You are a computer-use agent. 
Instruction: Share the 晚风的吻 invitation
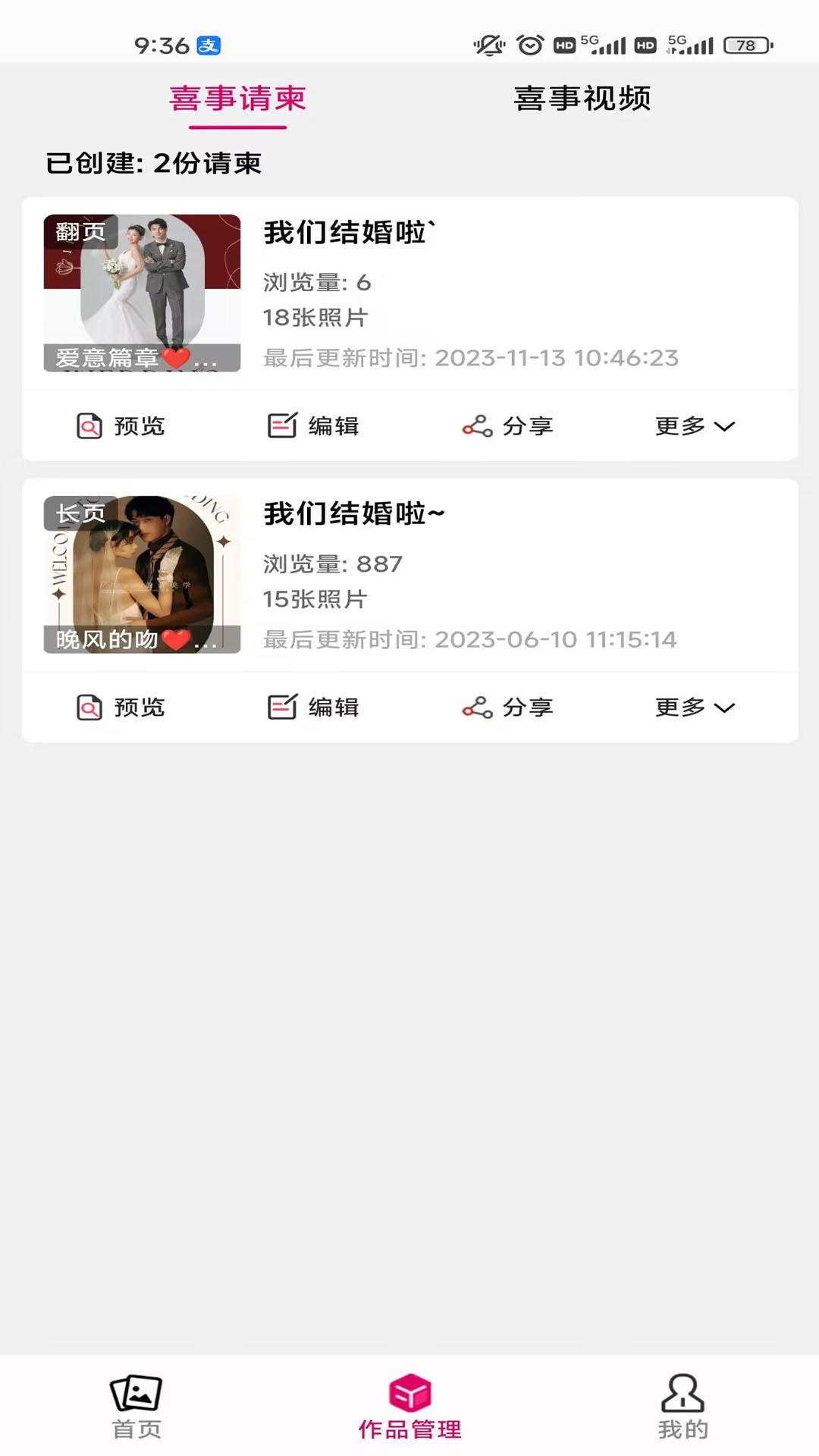pos(508,708)
